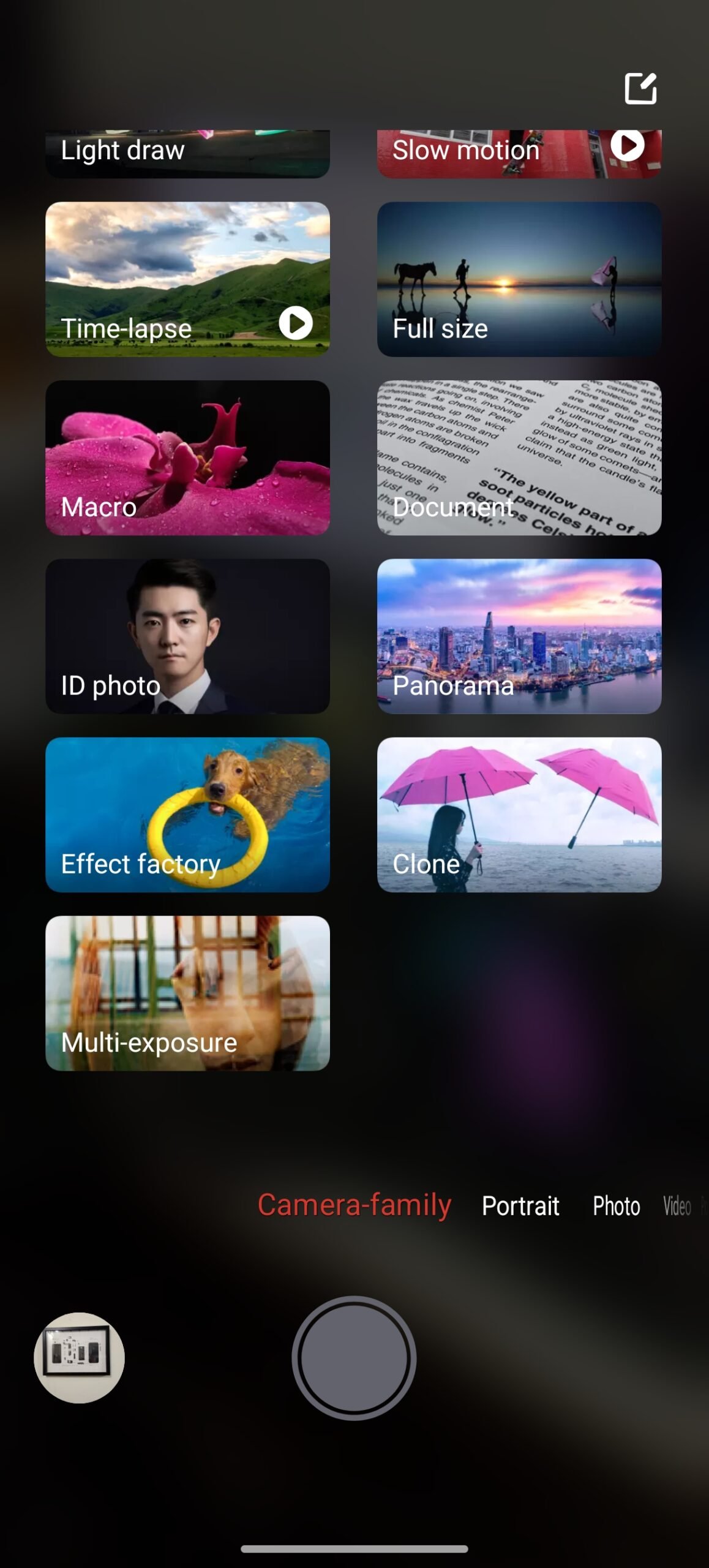The image size is (709, 1568).
Task: Open Multi-exposure mode
Action: [x=187, y=993]
